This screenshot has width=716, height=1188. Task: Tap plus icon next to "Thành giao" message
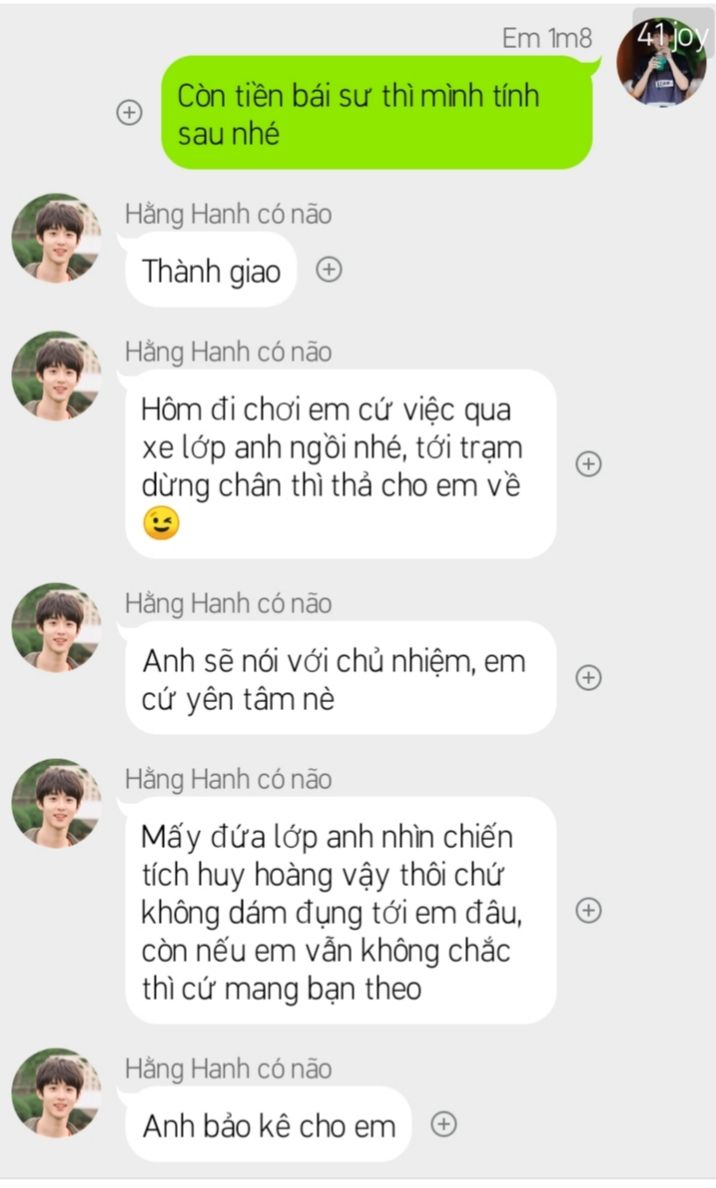pyautogui.click(x=329, y=269)
